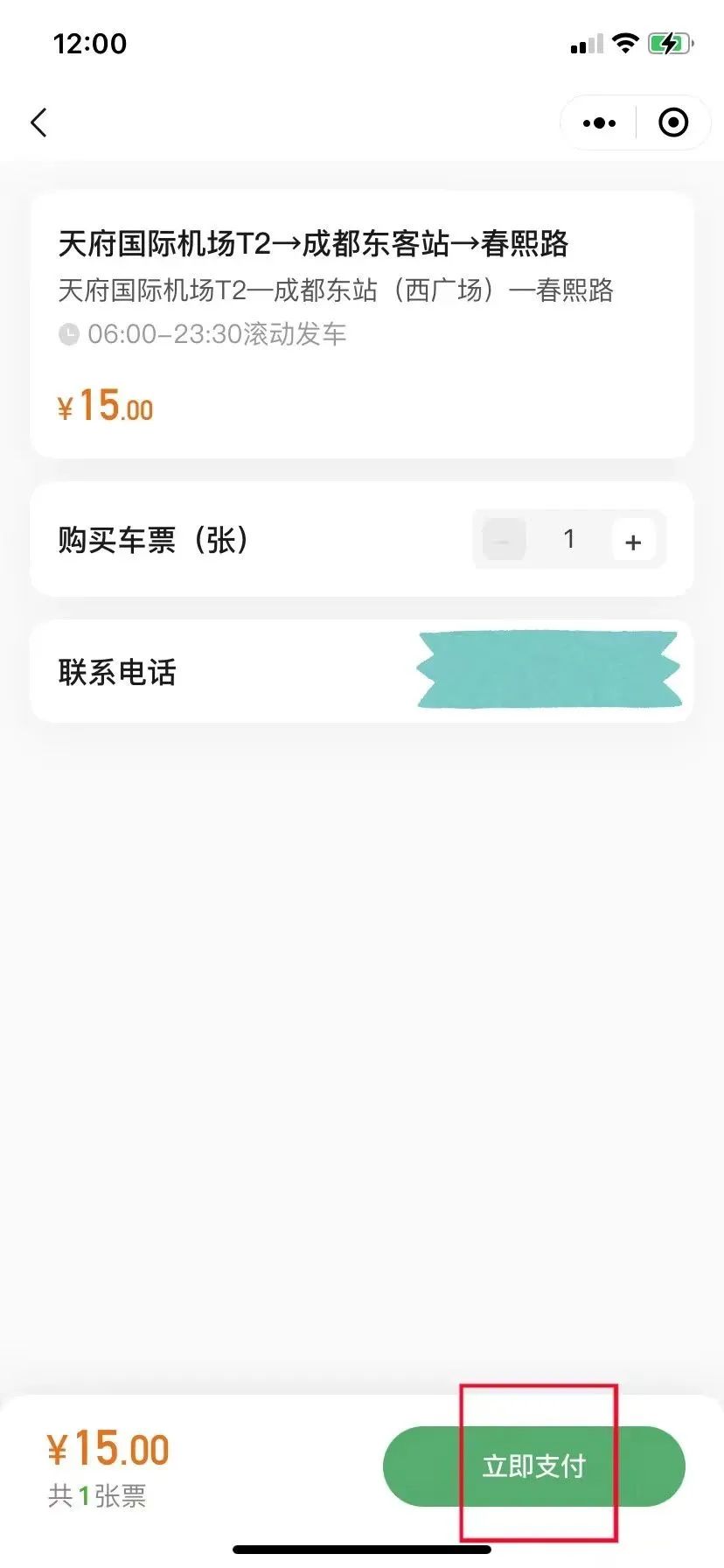Tap the battery charging indicator
Image resolution: width=724 pixels, height=1568 pixels.
[x=668, y=42]
